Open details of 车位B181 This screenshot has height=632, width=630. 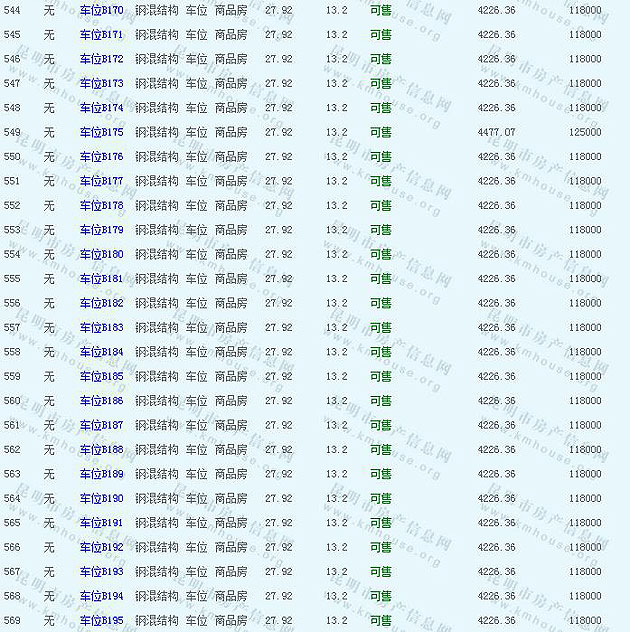click(x=101, y=279)
